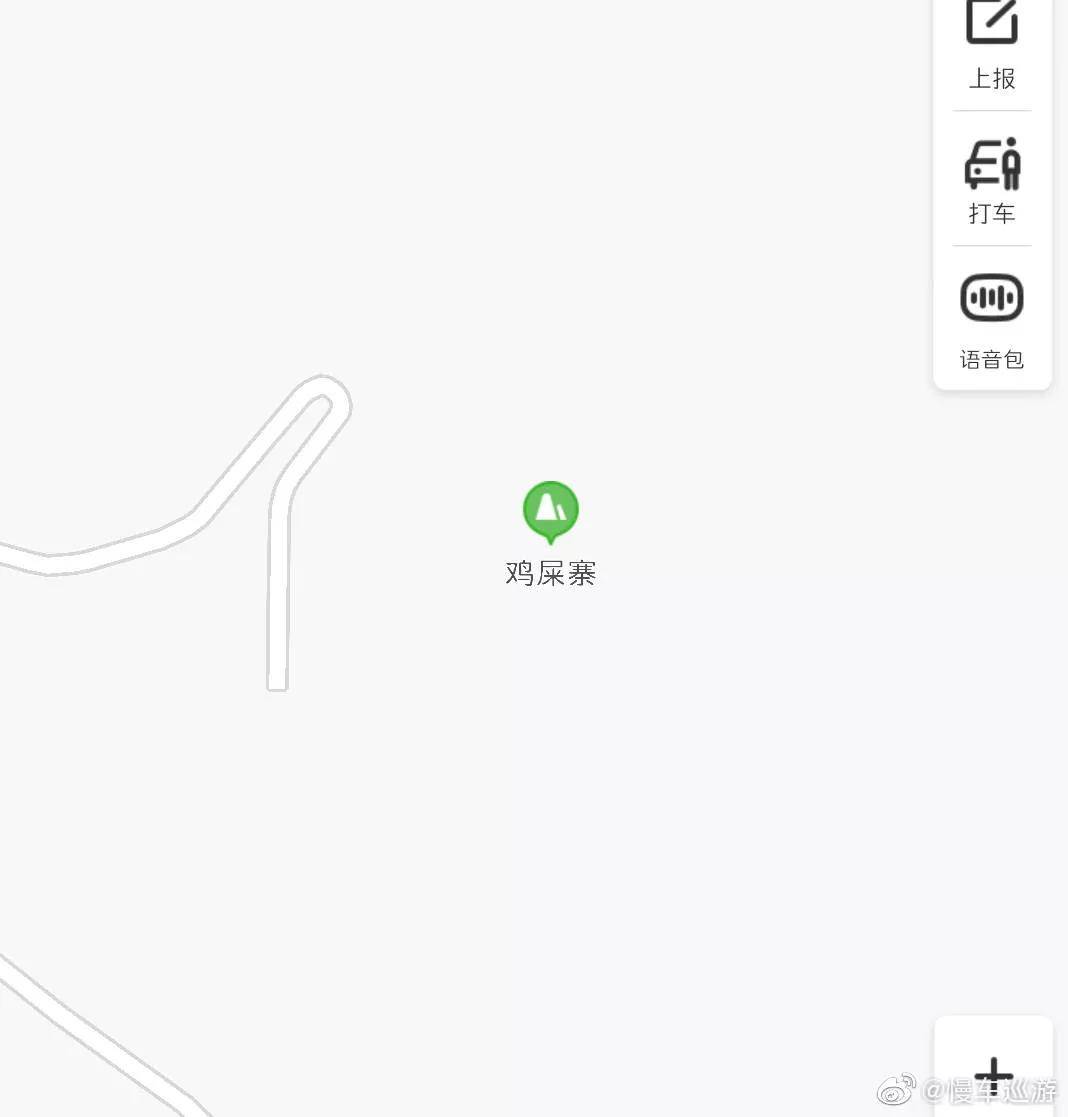The height and width of the screenshot is (1117, 1068).
Task: Select the rounded speaker pictogram above 语音包
Action: pyautogui.click(x=991, y=297)
